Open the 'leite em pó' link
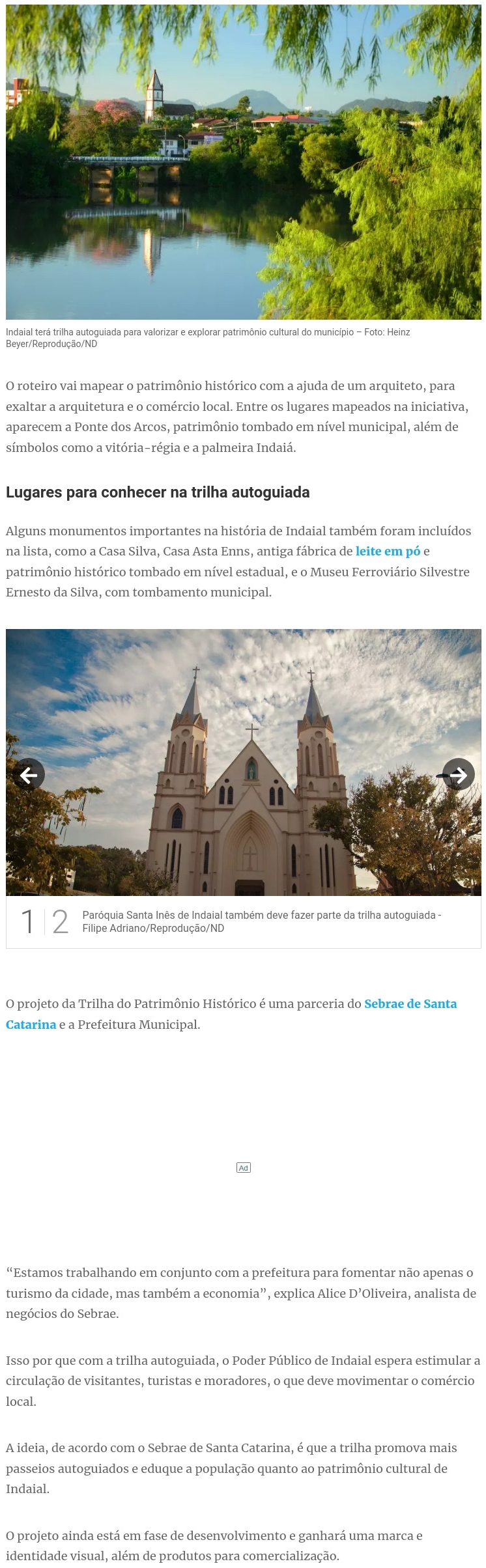 coord(388,552)
